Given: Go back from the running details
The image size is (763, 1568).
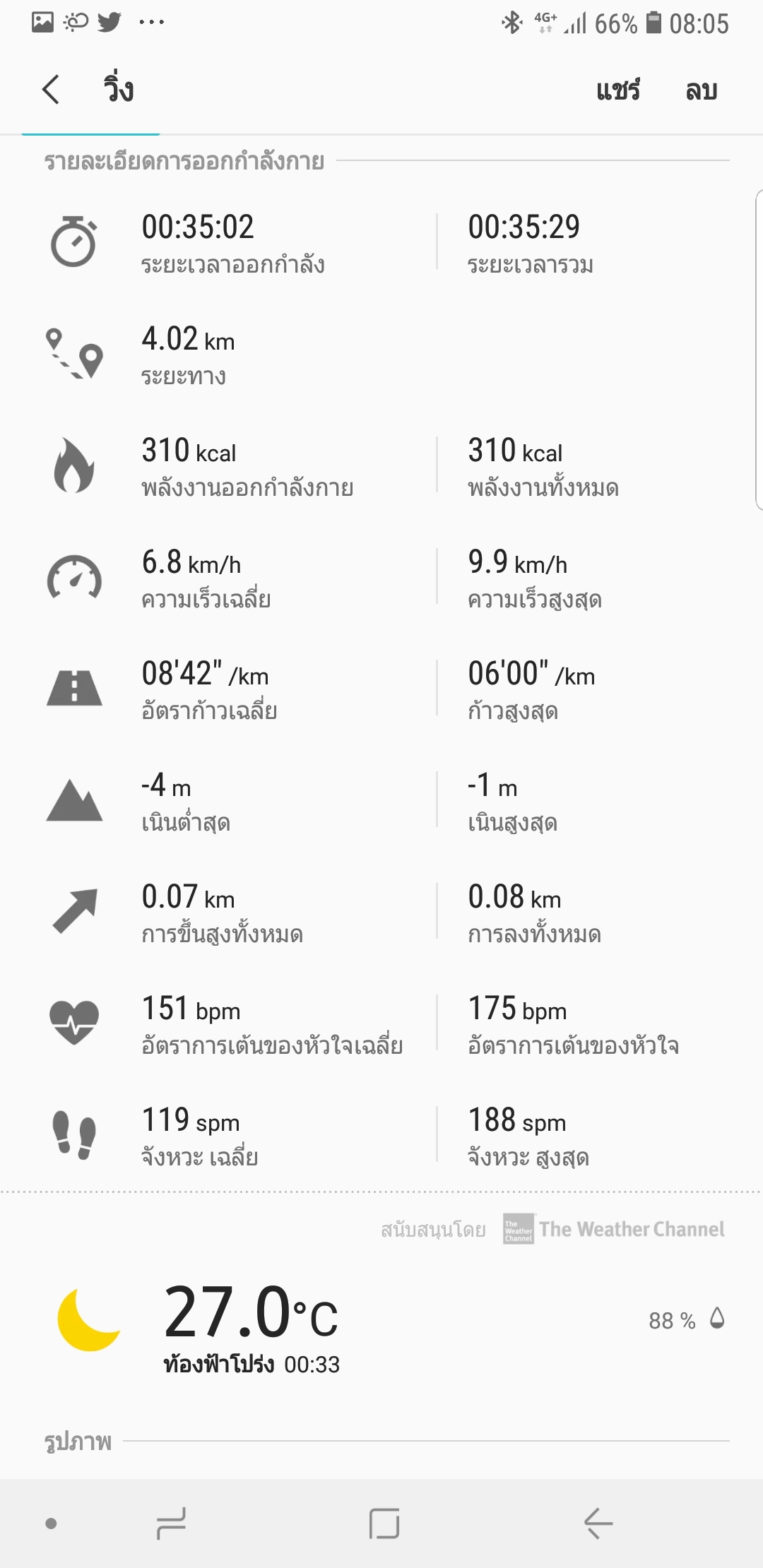Looking at the screenshot, I should (x=51, y=90).
